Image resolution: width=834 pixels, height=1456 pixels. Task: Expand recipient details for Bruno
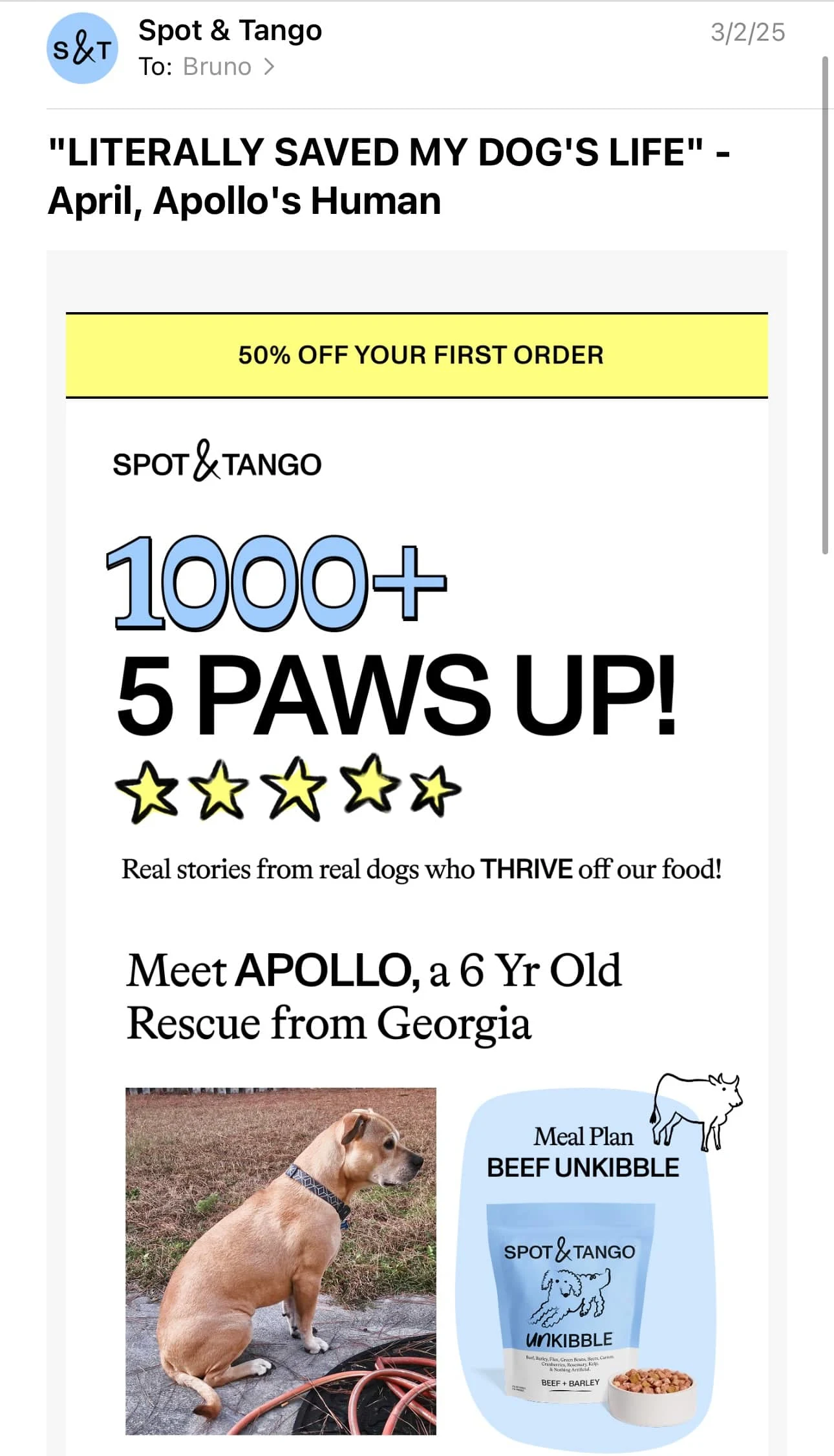click(x=228, y=67)
